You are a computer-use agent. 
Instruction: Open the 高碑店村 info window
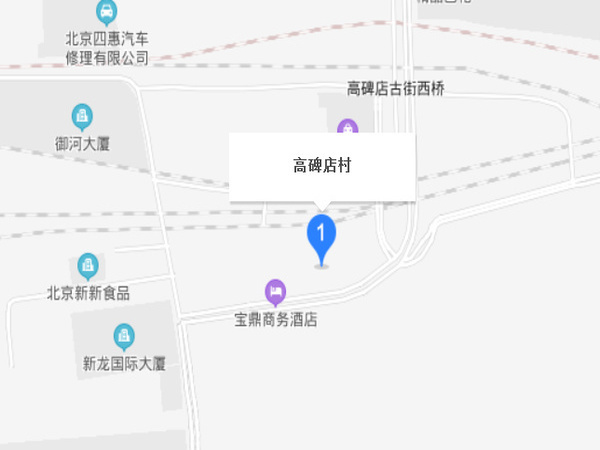click(x=322, y=166)
